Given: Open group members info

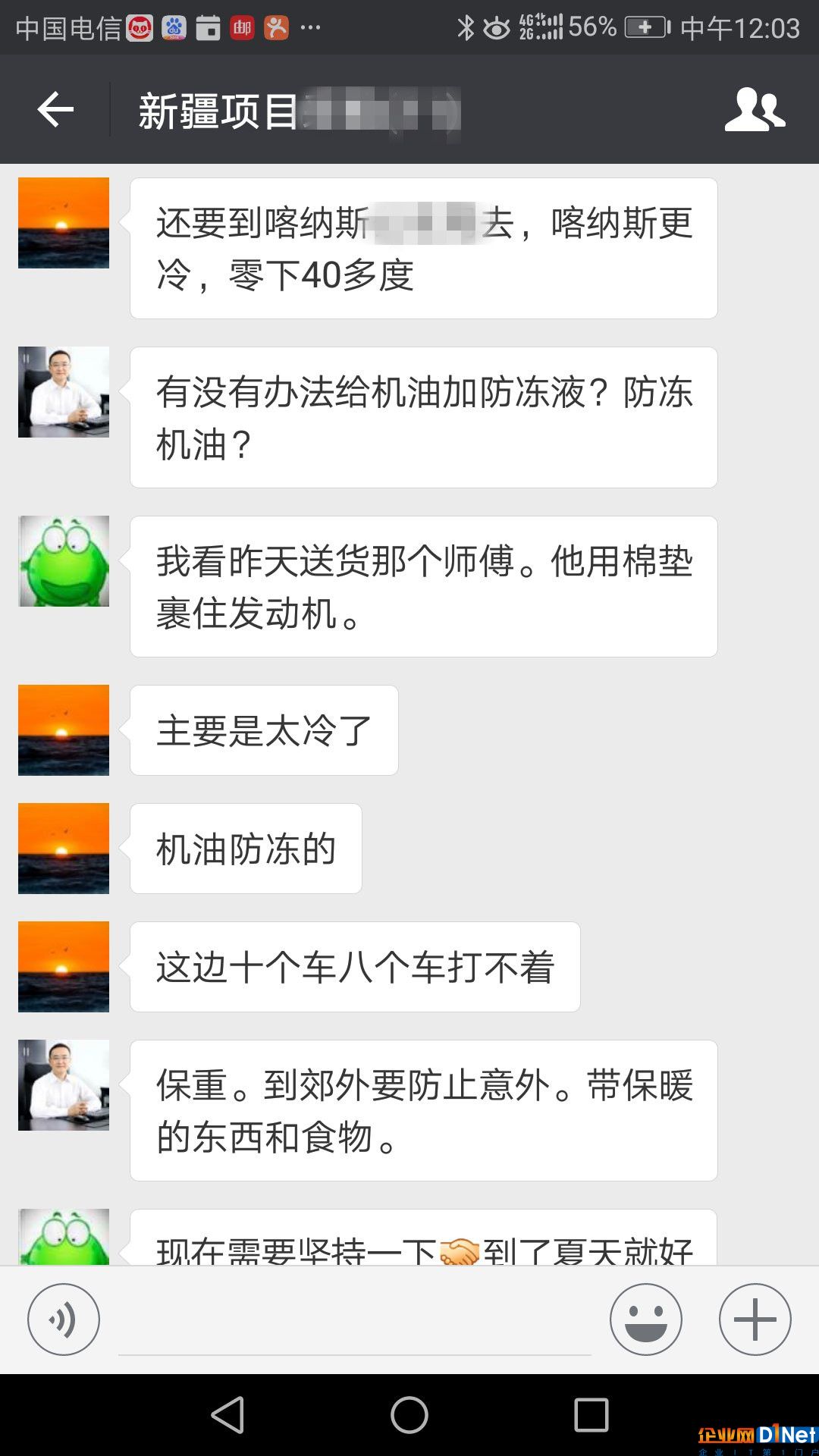Looking at the screenshot, I should [x=754, y=110].
